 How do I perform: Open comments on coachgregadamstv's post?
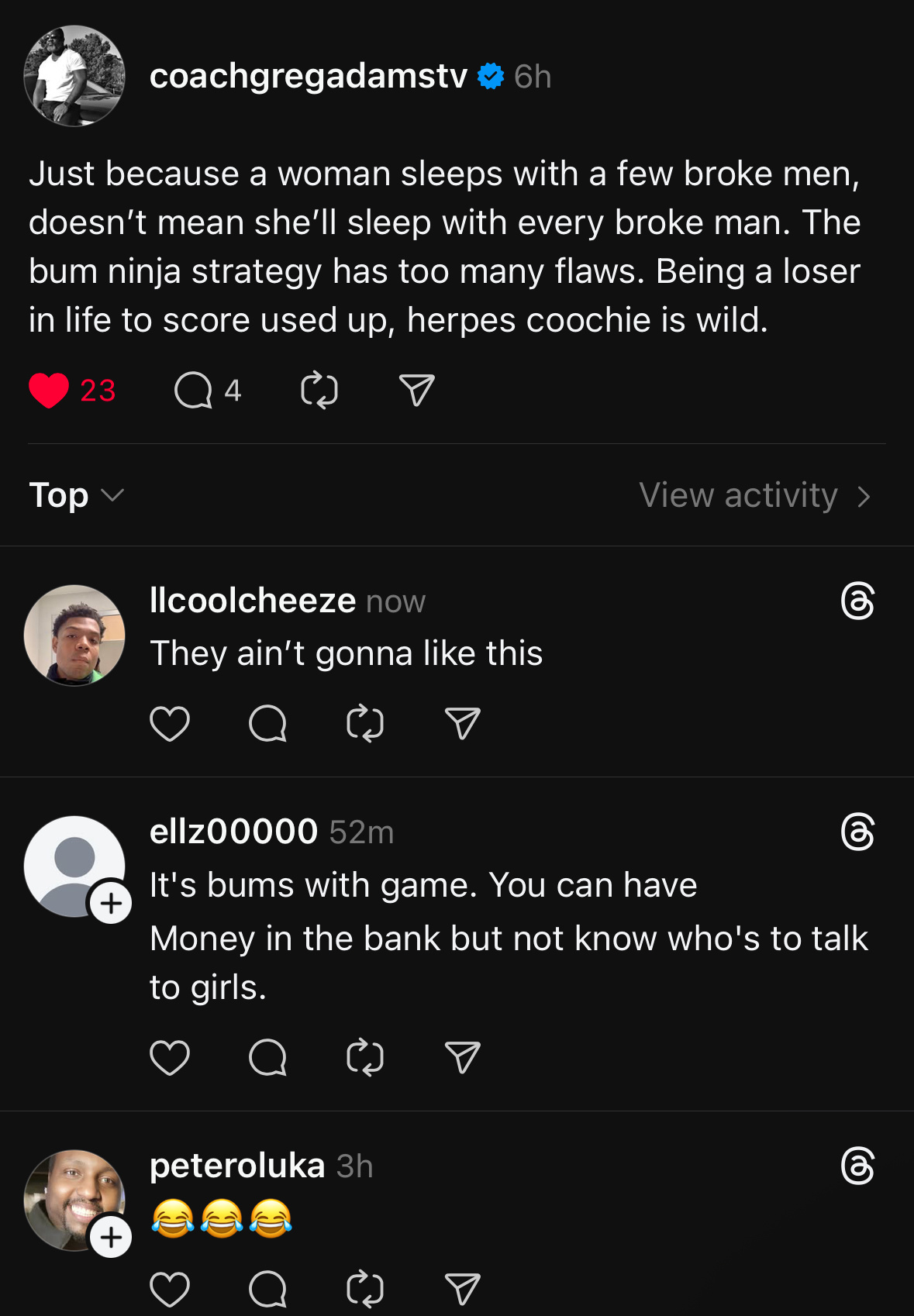point(193,390)
